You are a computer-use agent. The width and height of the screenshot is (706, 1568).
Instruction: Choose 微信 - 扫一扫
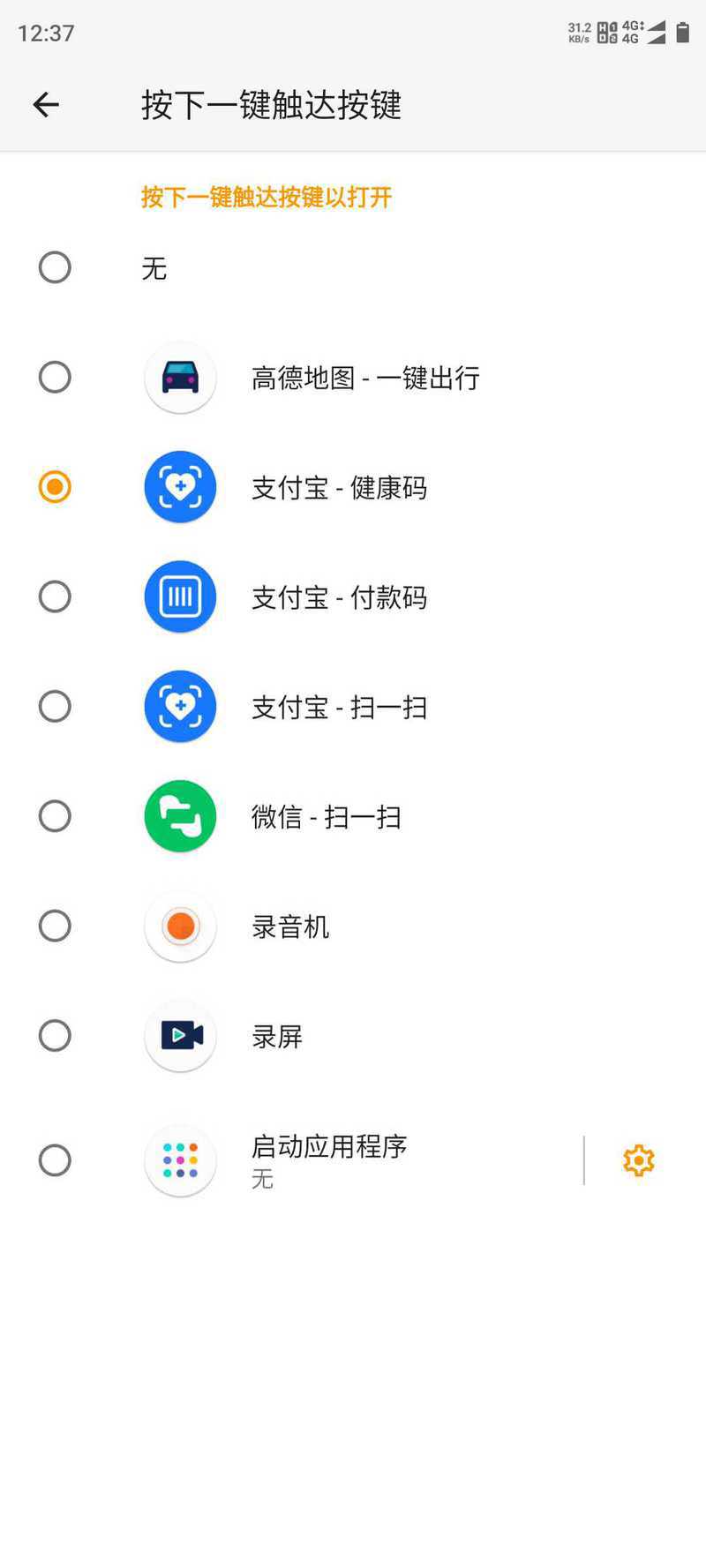(x=353, y=816)
